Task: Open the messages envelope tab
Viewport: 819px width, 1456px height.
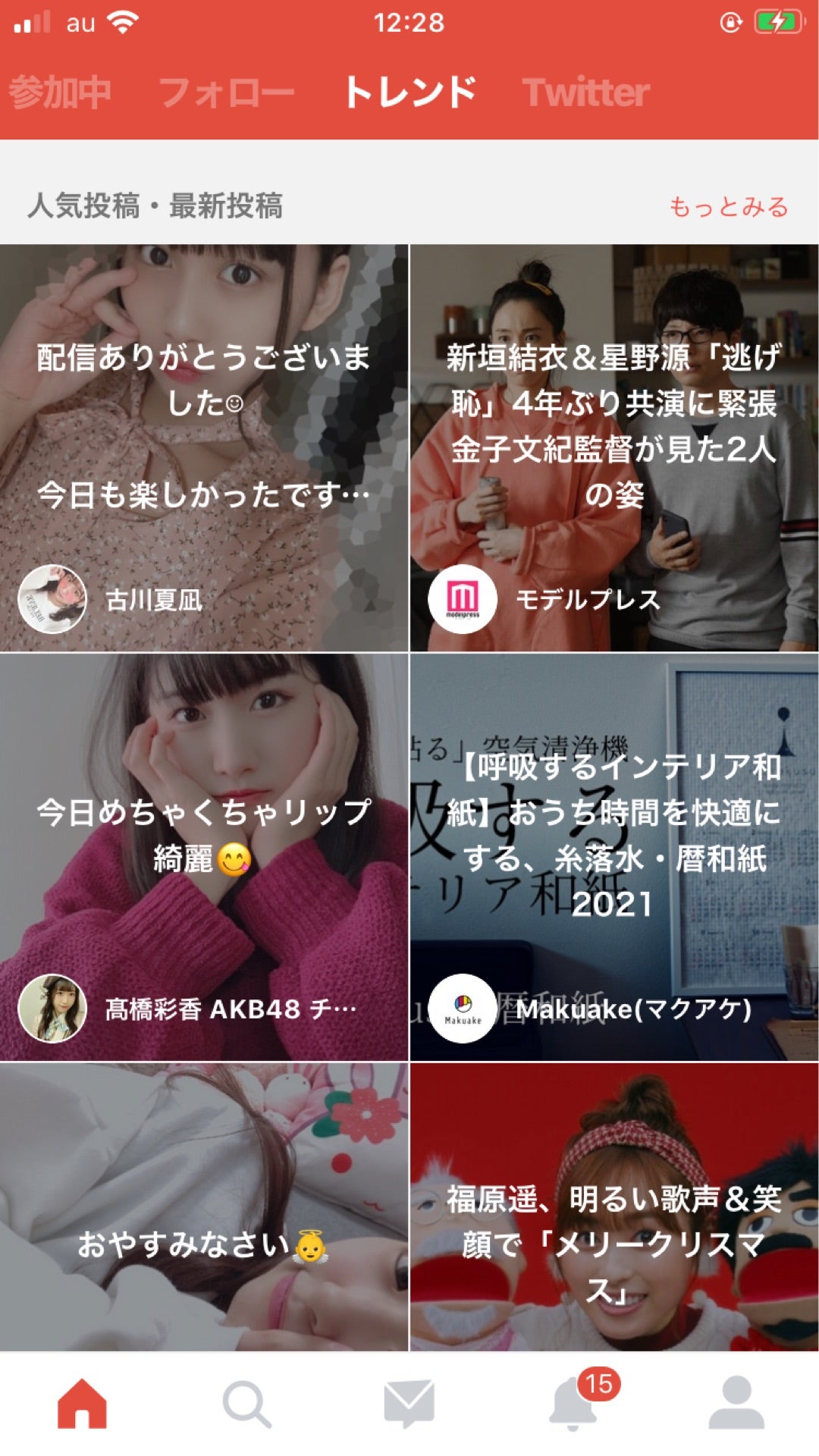Action: [x=409, y=1403]
